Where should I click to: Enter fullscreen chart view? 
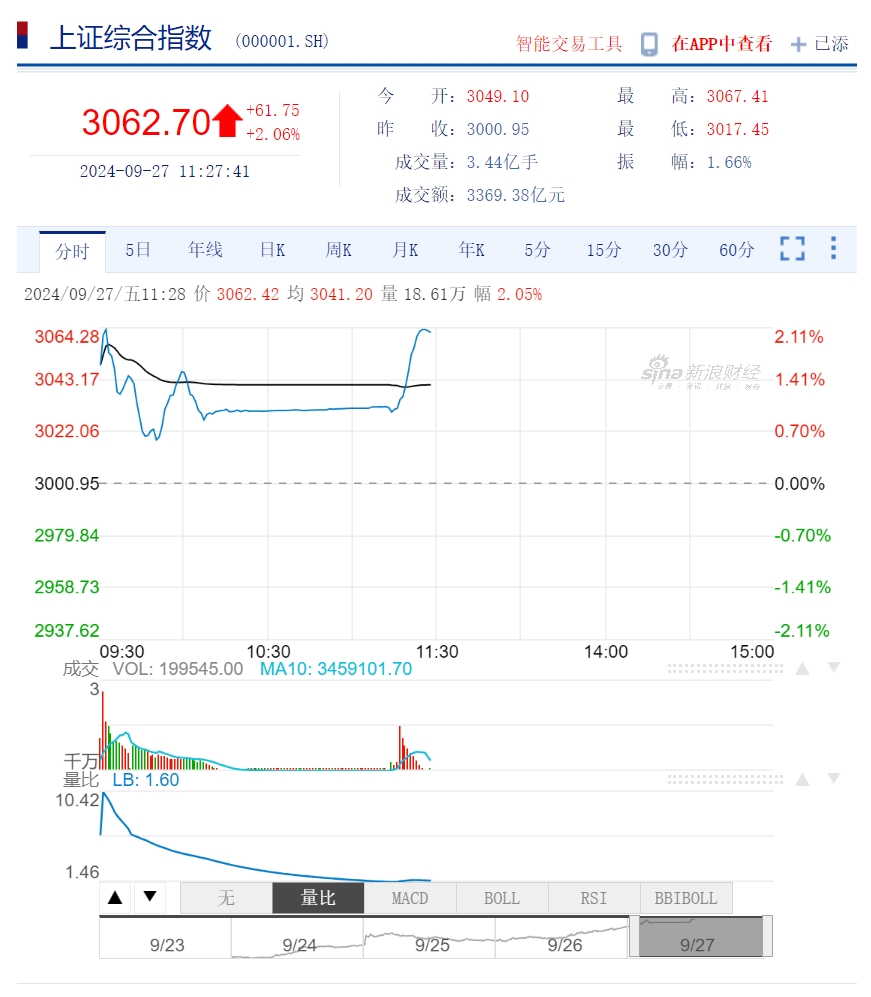[x=792, y=249]
